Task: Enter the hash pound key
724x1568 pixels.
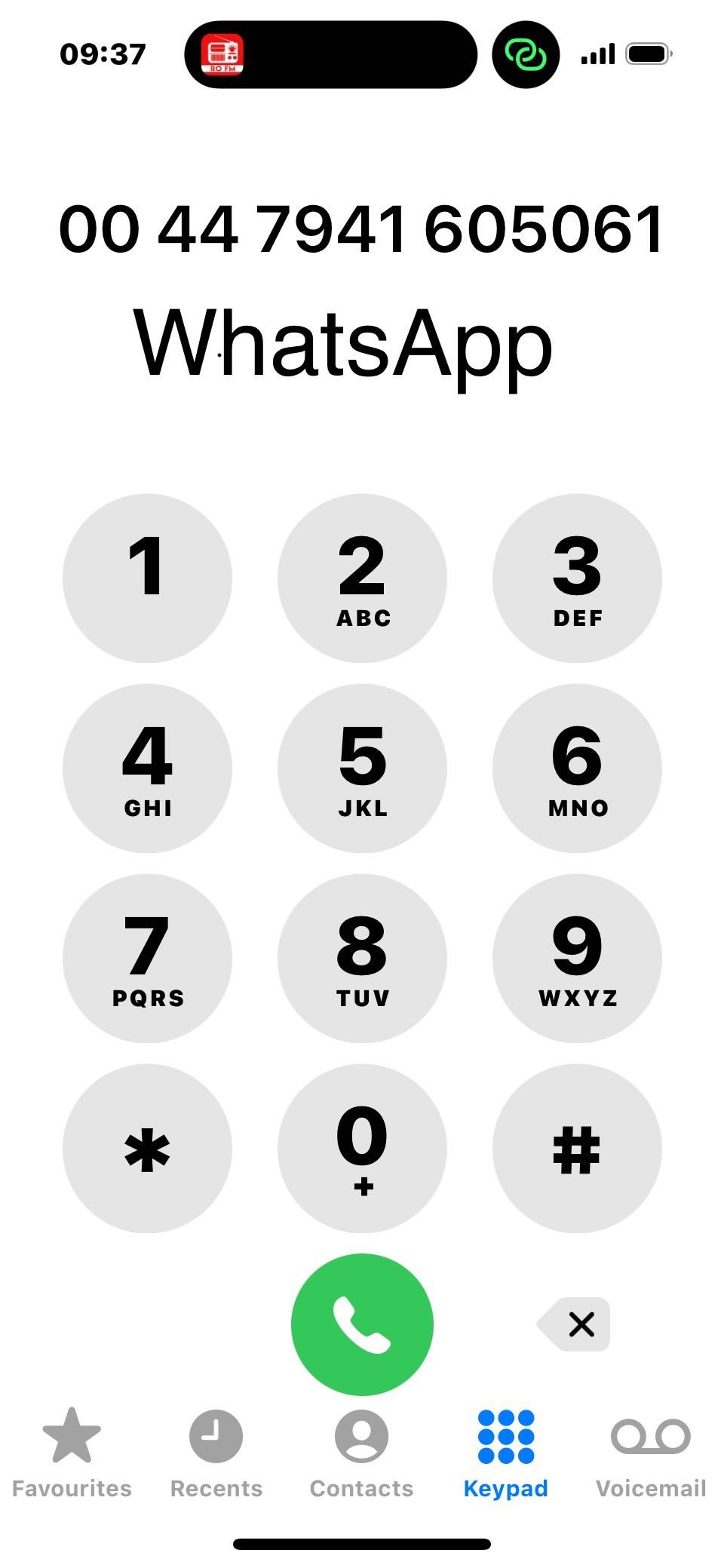Action: (x=577, y=1149)
